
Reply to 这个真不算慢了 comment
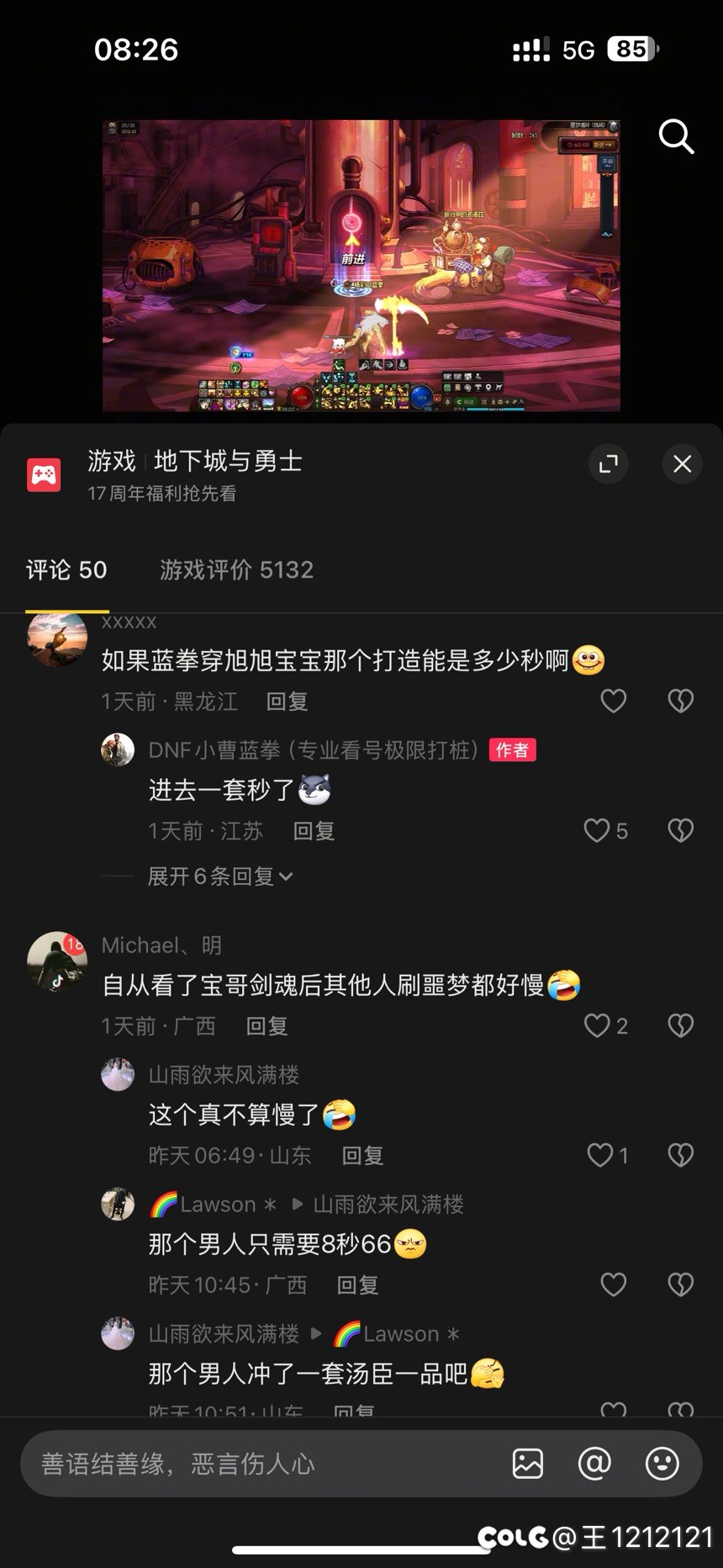point(362,1156)
